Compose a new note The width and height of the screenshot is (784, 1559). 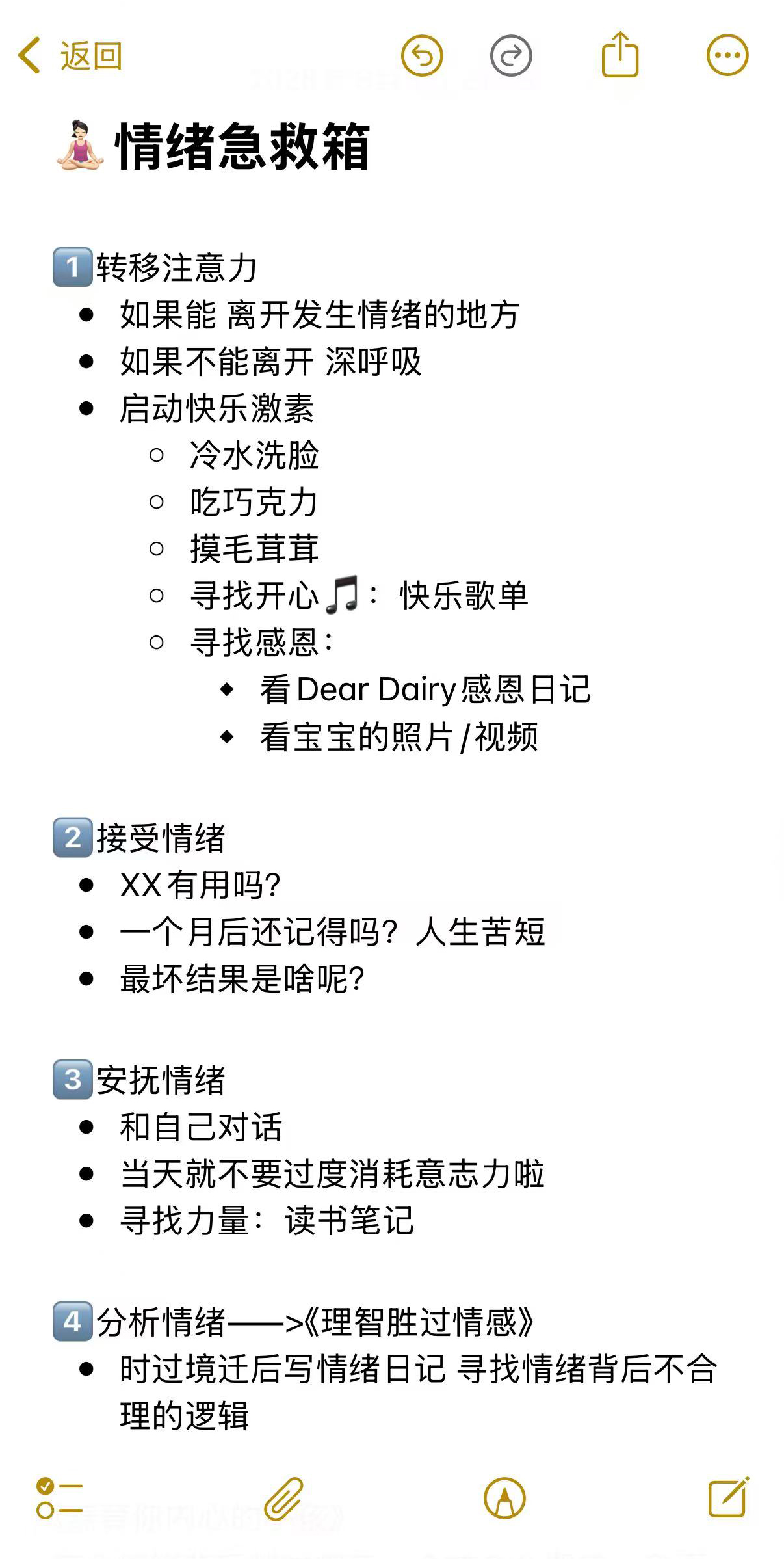tap(728, 1499)
